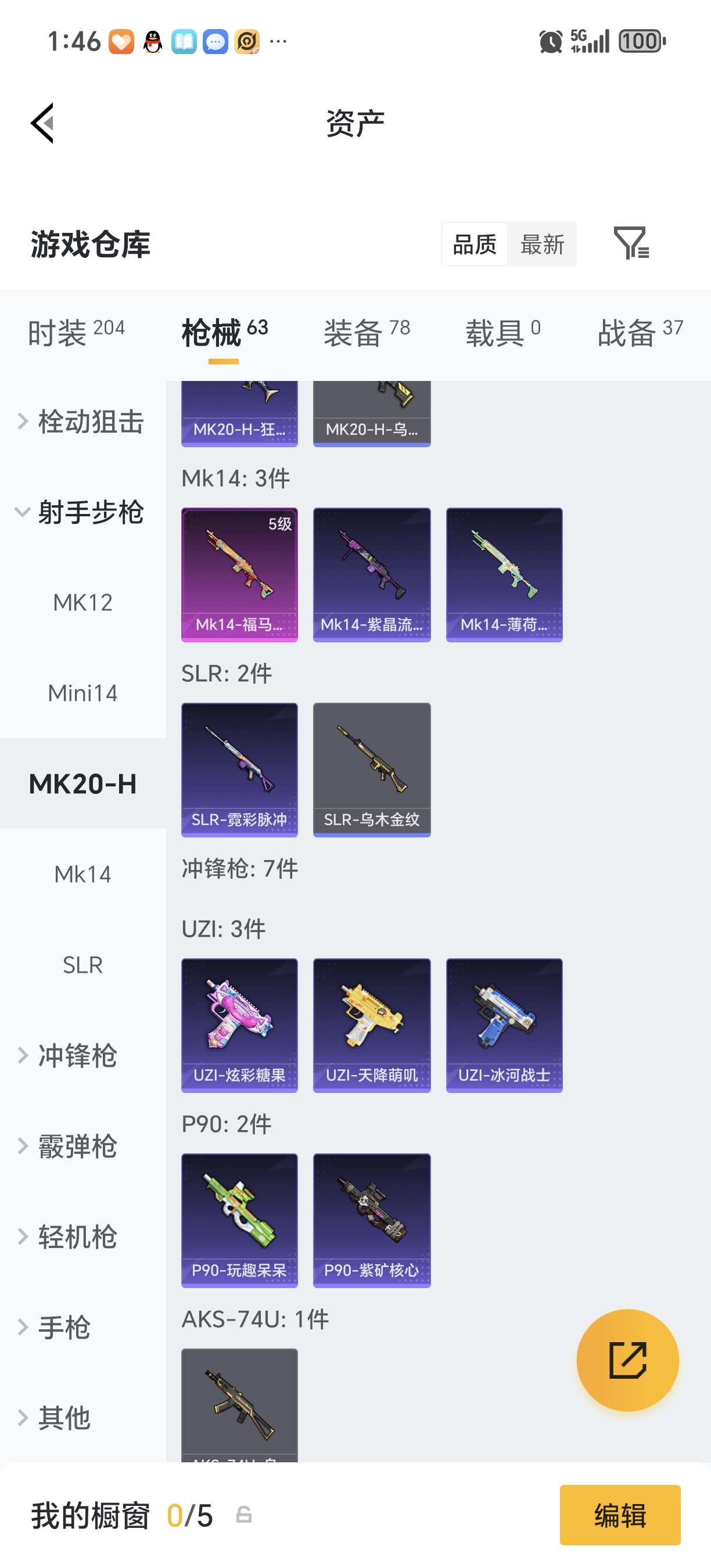Jump to the SLR subcategory
The image size is (711, 1568).
pyautogui.click(x=83, y=965)
